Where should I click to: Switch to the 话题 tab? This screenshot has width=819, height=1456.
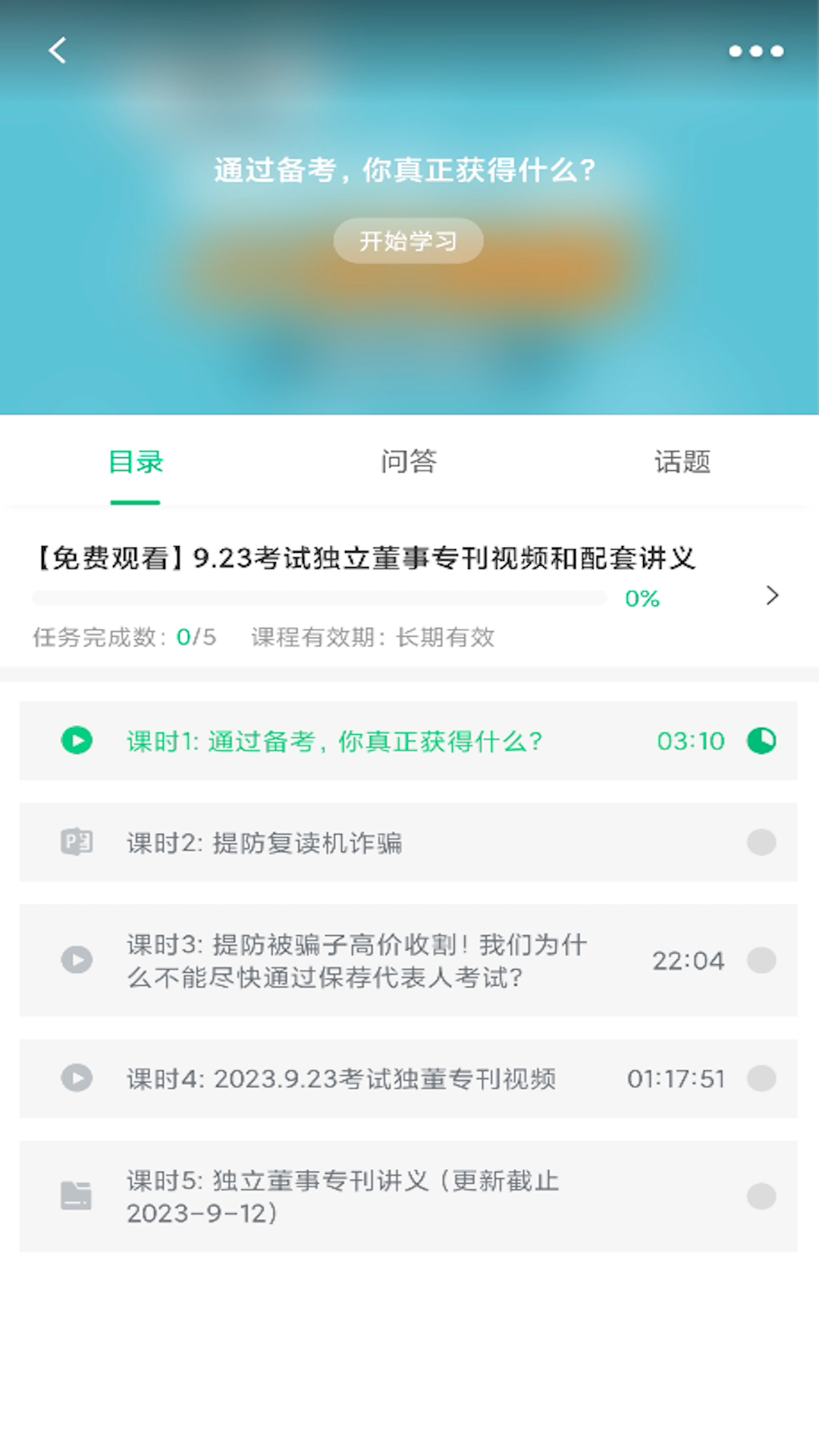682,462
